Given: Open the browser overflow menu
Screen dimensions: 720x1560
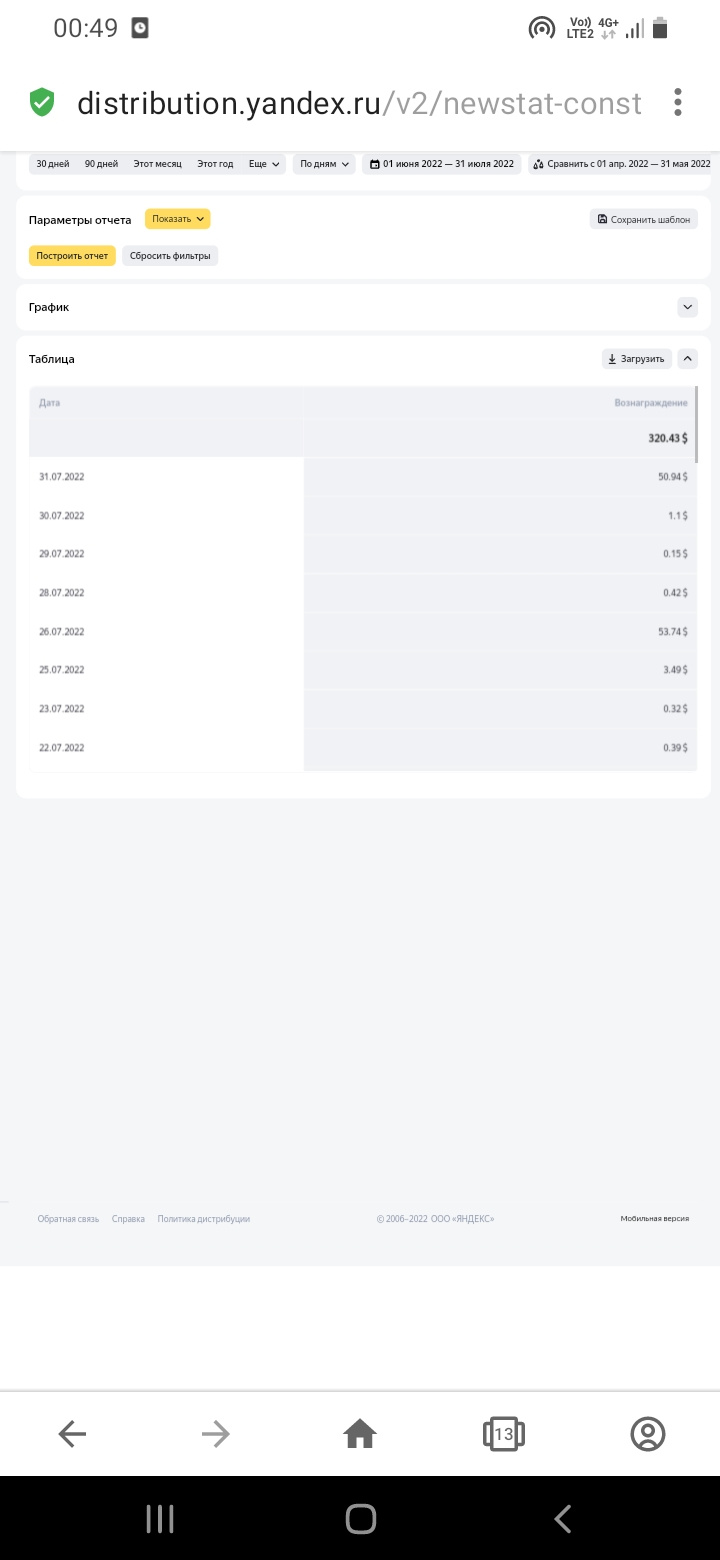Looking at the screenshot, I should [678, 102].
